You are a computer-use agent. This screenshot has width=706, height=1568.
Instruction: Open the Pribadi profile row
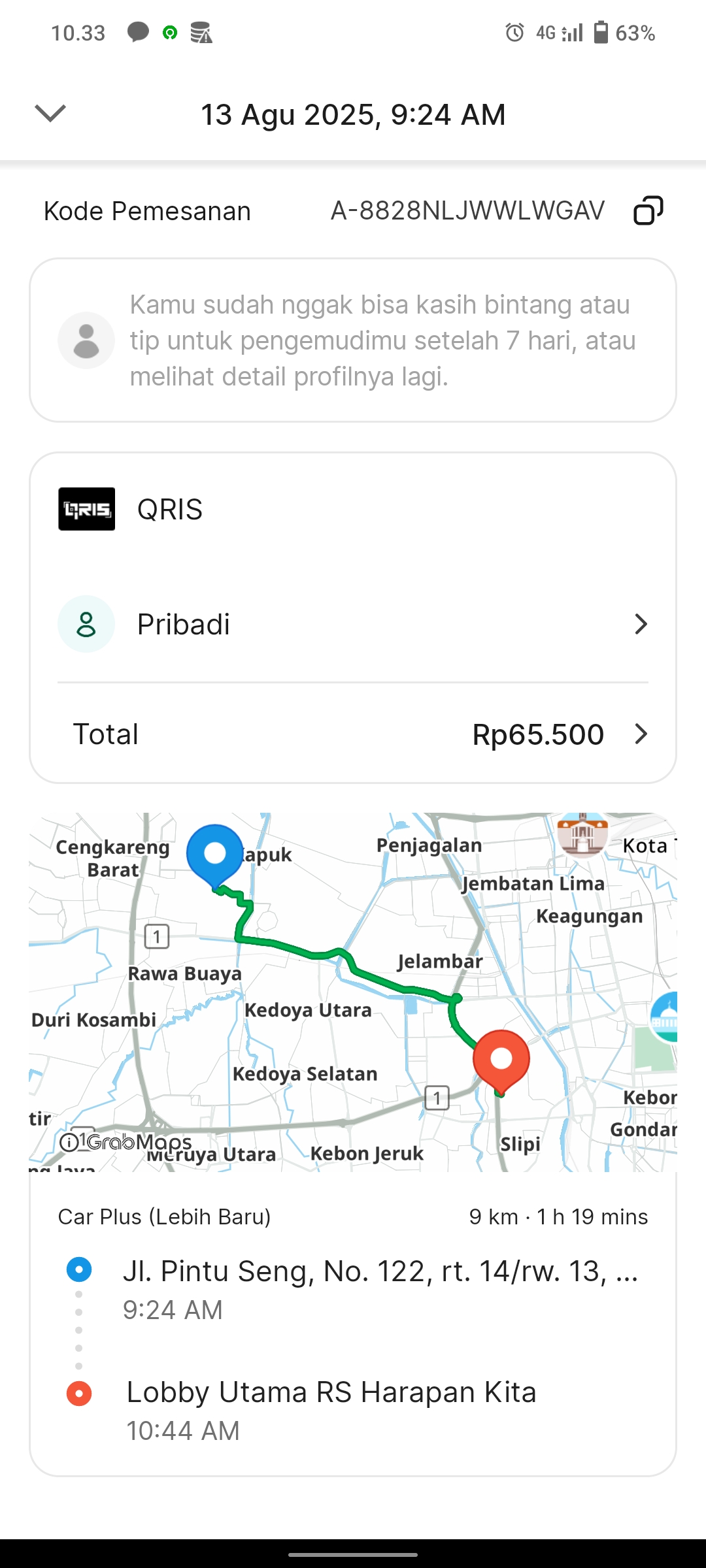click(x=353, y=625)
